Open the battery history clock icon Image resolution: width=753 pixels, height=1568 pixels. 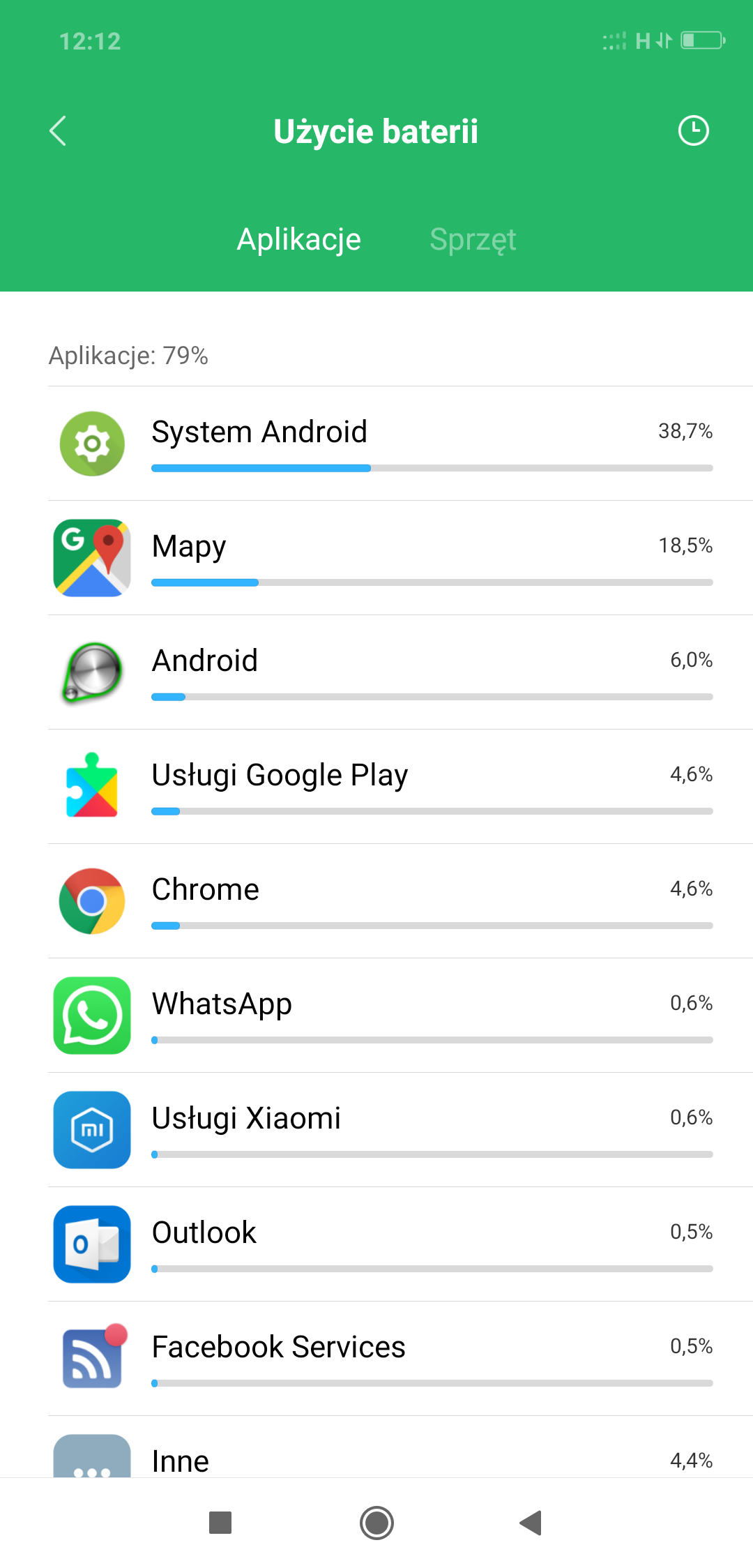point(693,131)
